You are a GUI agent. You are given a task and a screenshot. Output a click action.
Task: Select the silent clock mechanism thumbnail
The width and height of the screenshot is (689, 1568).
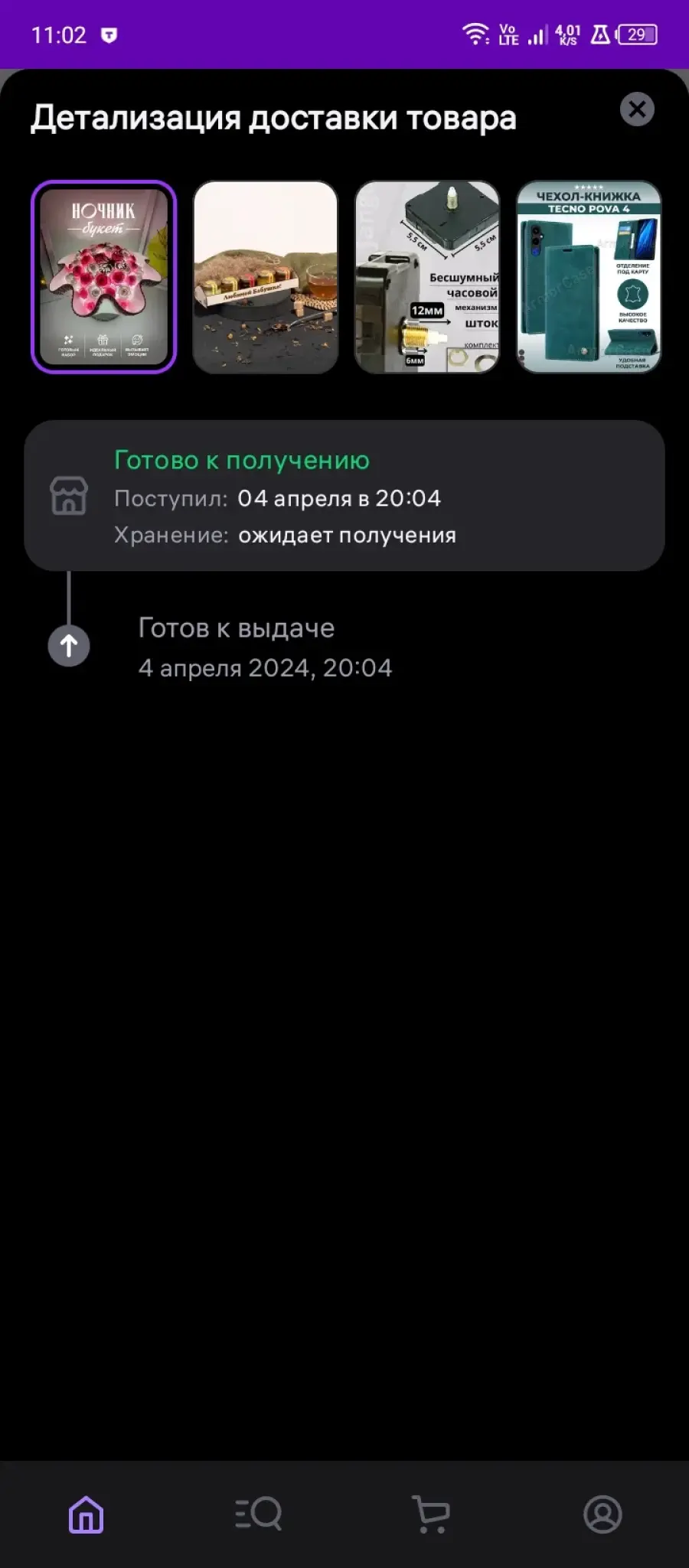[x=427, y=277]
